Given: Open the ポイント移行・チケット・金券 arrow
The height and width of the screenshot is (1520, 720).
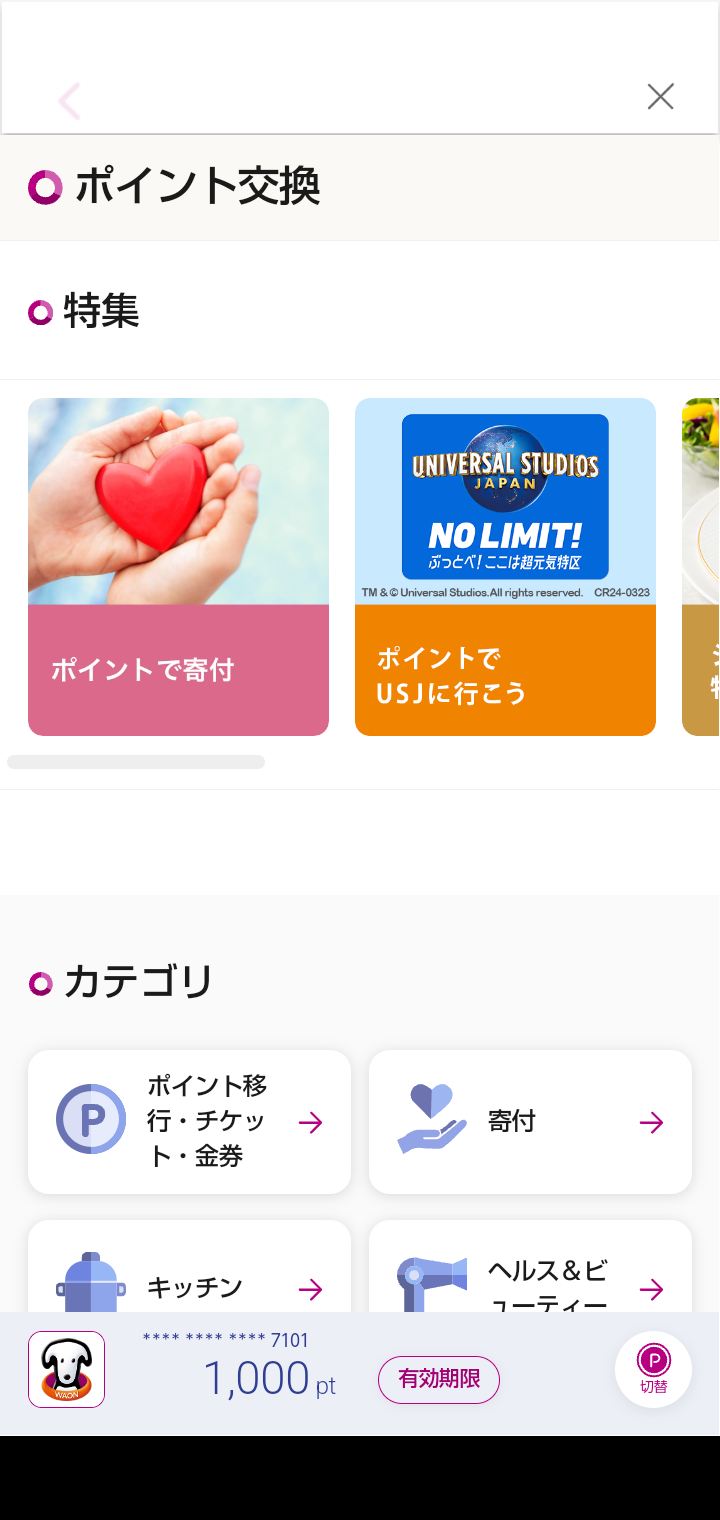Looking at the screenshot, I should [x=311, y=1122].
